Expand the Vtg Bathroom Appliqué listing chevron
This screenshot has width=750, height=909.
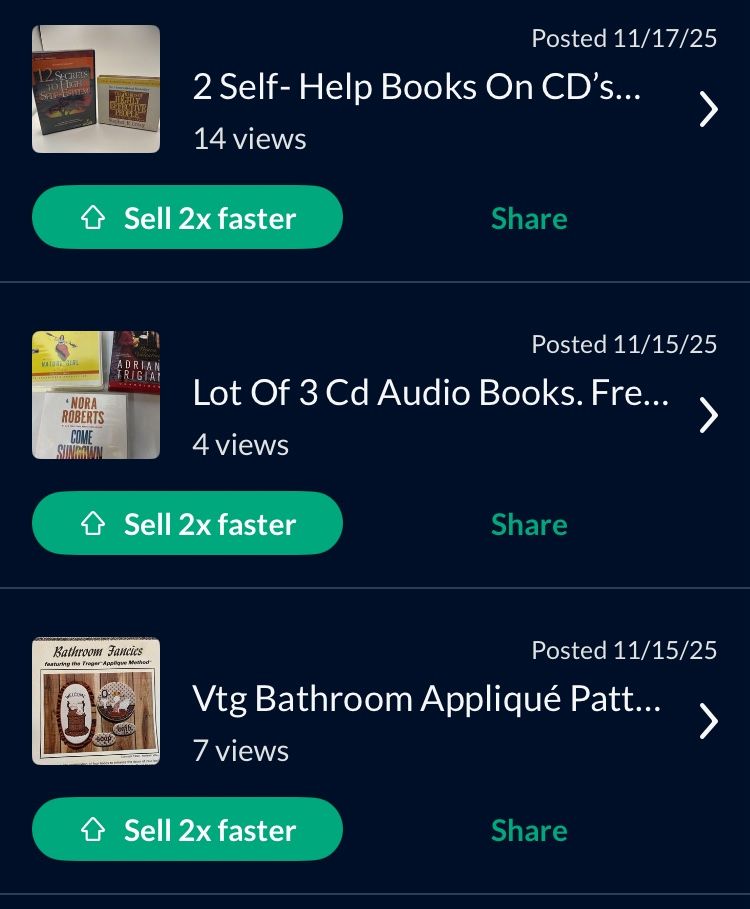click(x=707, y=722)
